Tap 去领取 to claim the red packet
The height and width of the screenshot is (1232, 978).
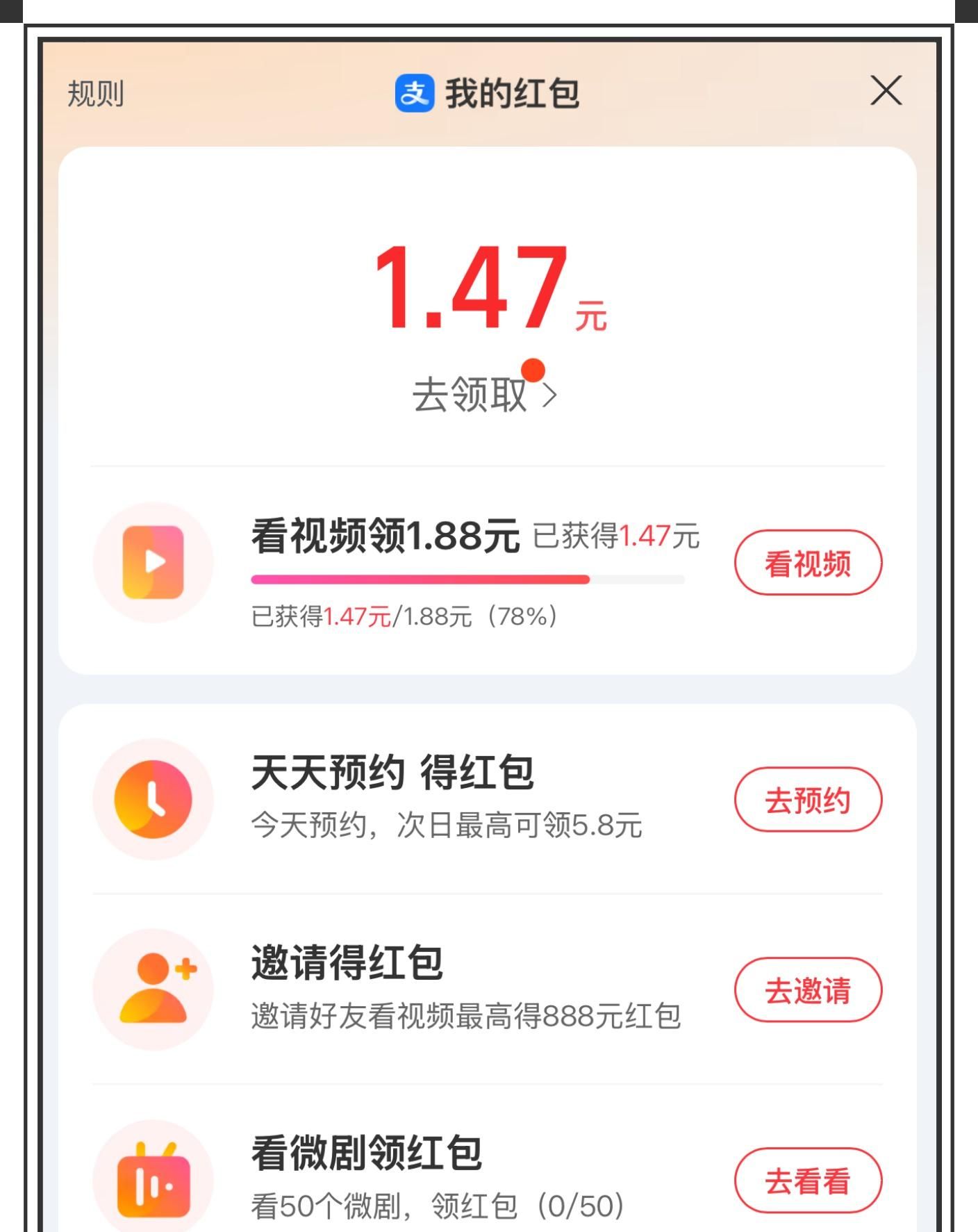(483, 395)
